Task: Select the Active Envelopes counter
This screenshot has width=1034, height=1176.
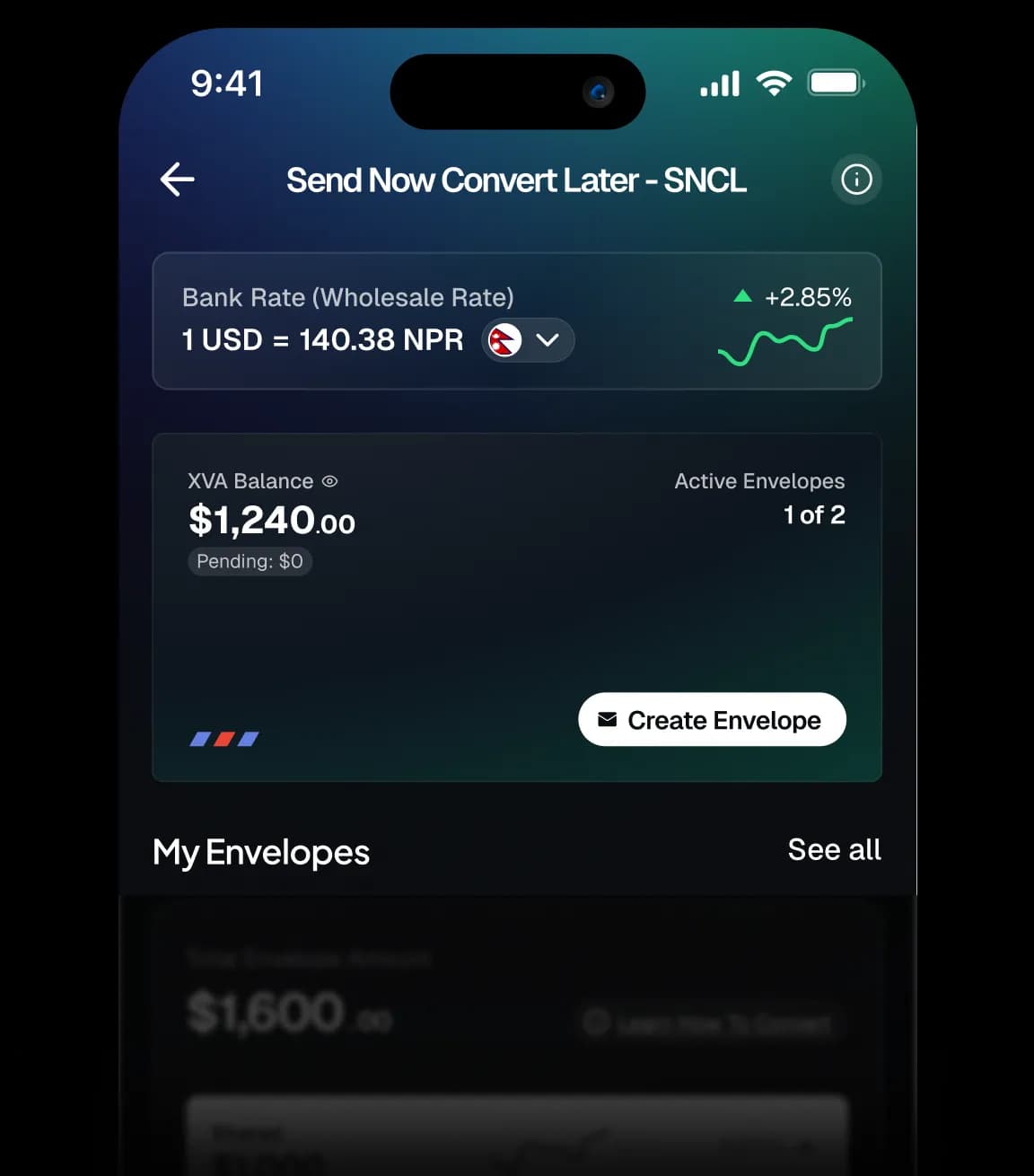Action: 813,515
